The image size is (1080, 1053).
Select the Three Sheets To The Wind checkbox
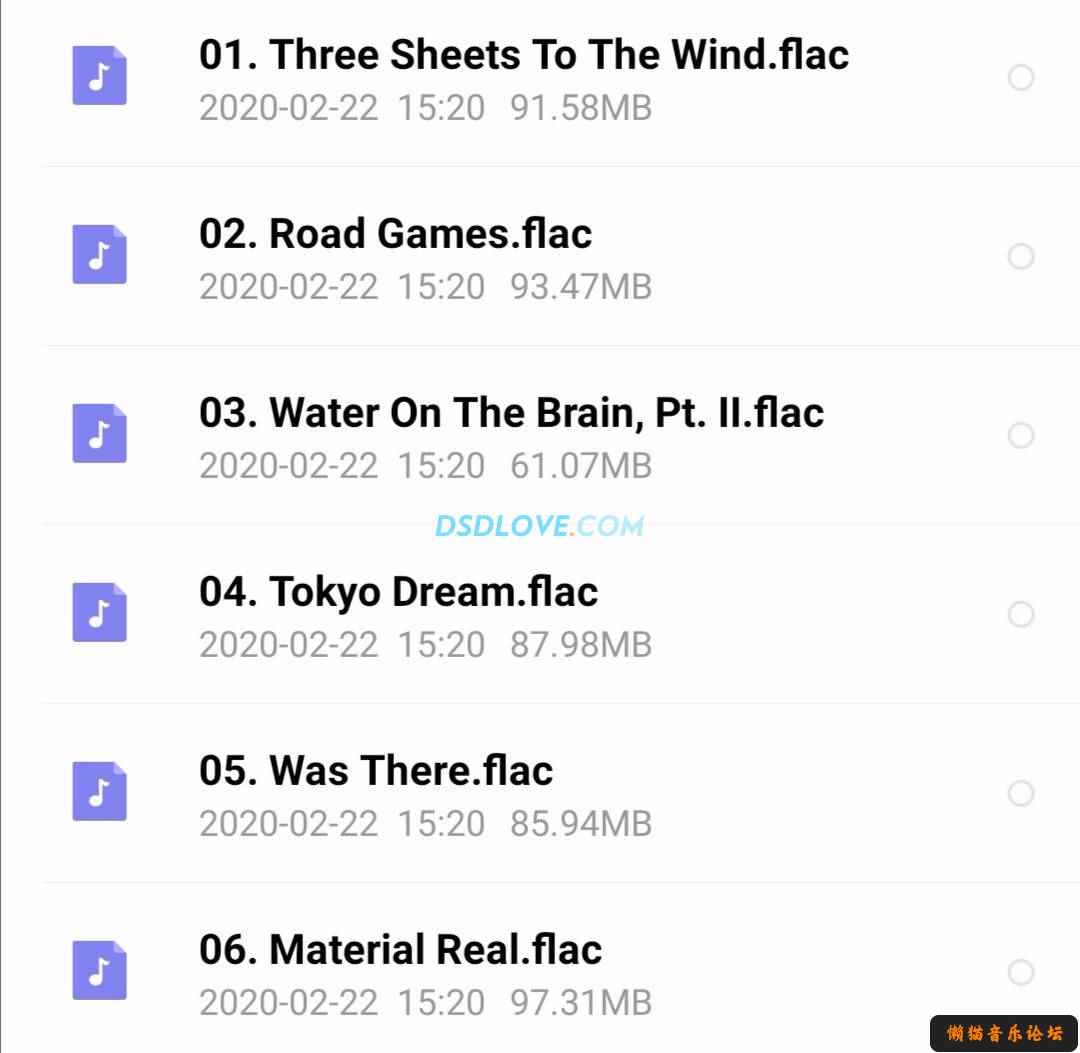click(1020, 77)
